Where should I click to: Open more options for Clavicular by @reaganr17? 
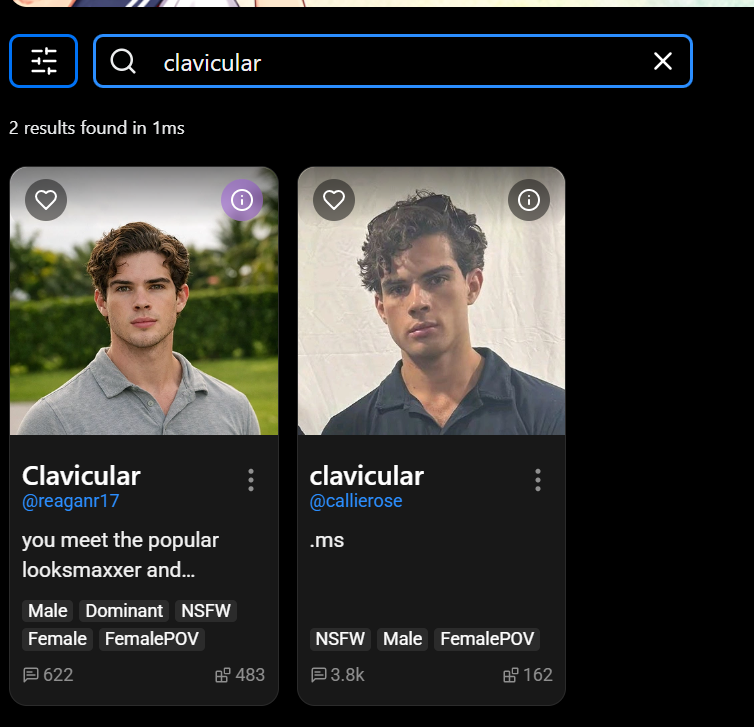tap(251, 480)
